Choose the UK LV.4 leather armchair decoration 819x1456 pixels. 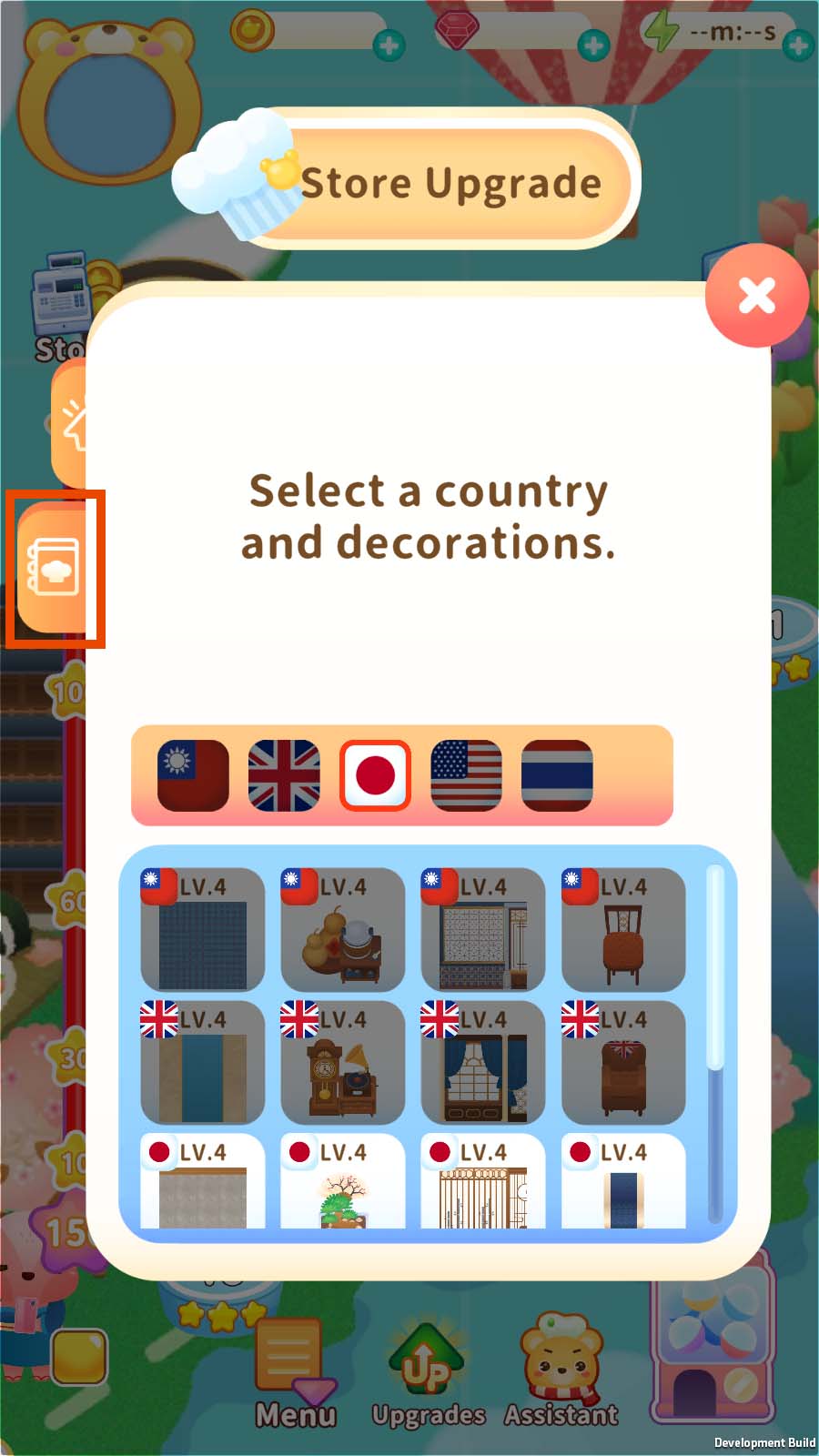click(623, 1062)
